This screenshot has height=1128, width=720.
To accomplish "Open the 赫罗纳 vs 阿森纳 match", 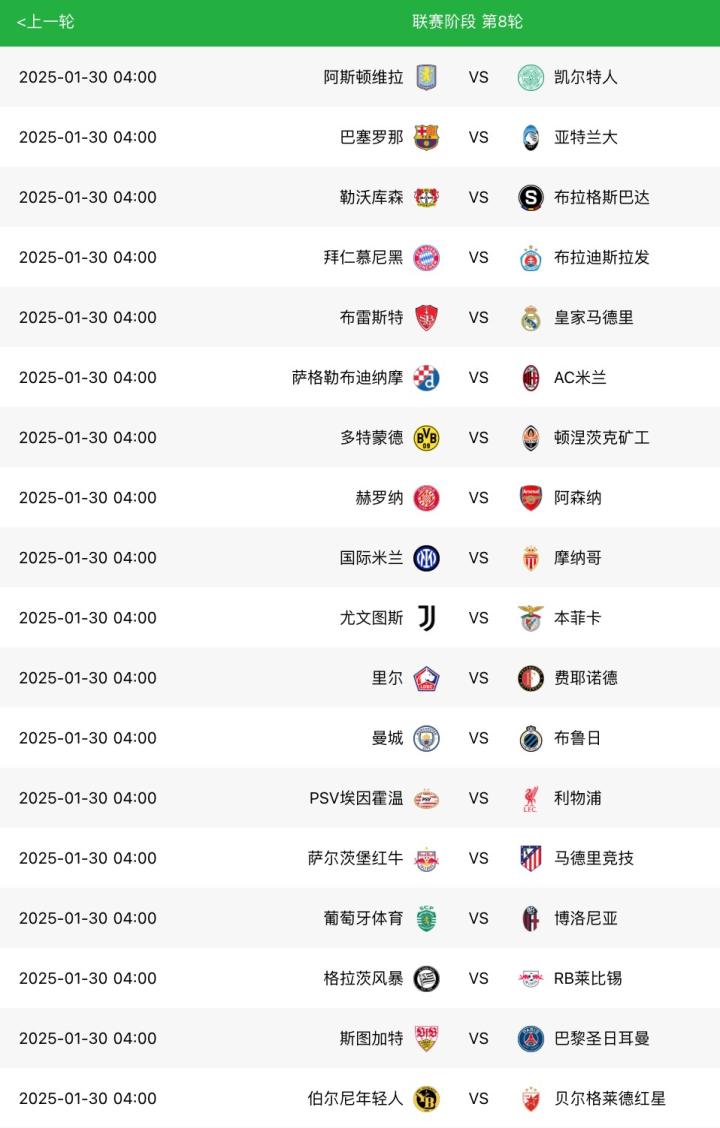I will click(478, 497).
